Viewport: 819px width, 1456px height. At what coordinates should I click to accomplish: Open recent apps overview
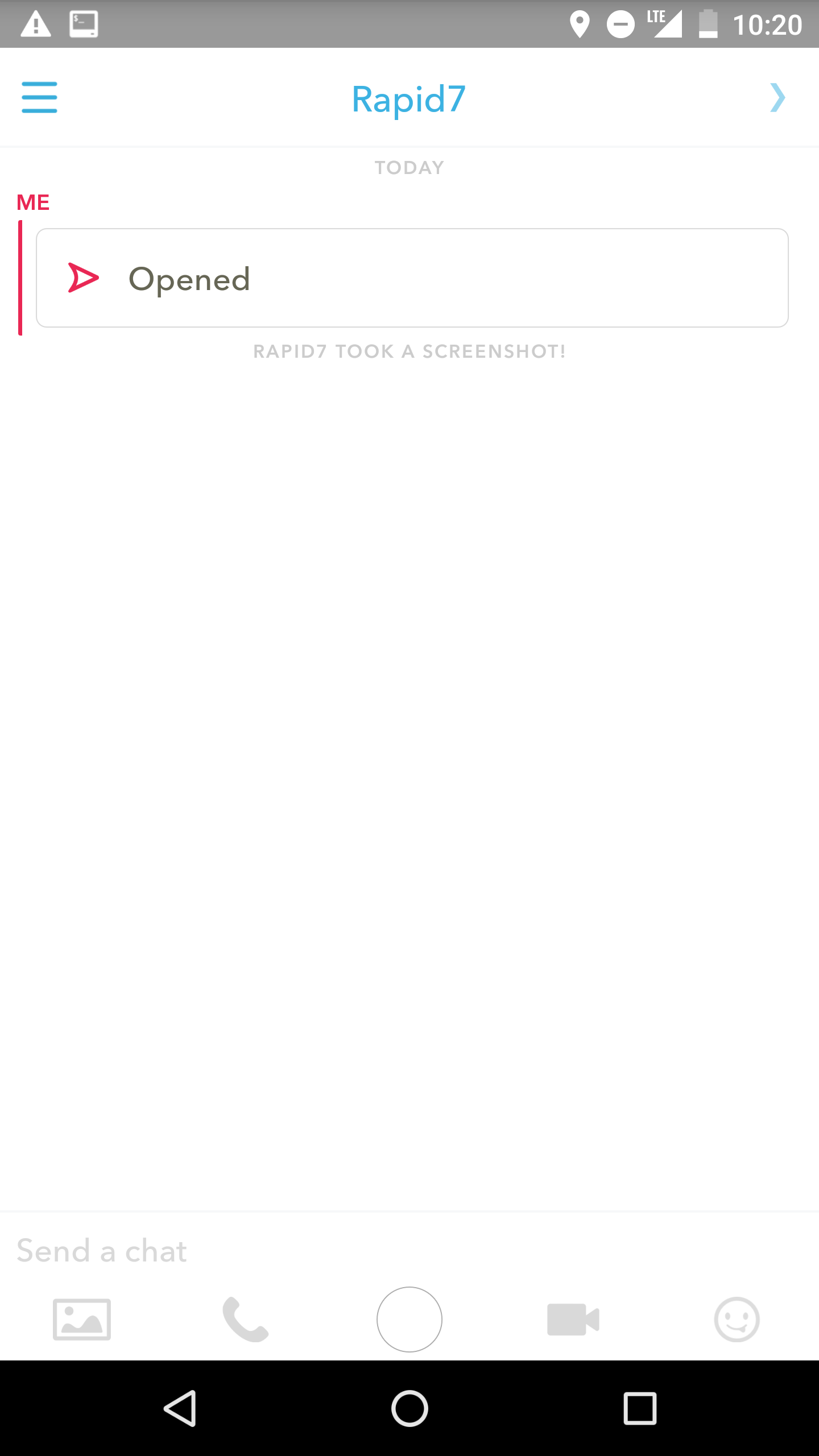[640, 1408]
